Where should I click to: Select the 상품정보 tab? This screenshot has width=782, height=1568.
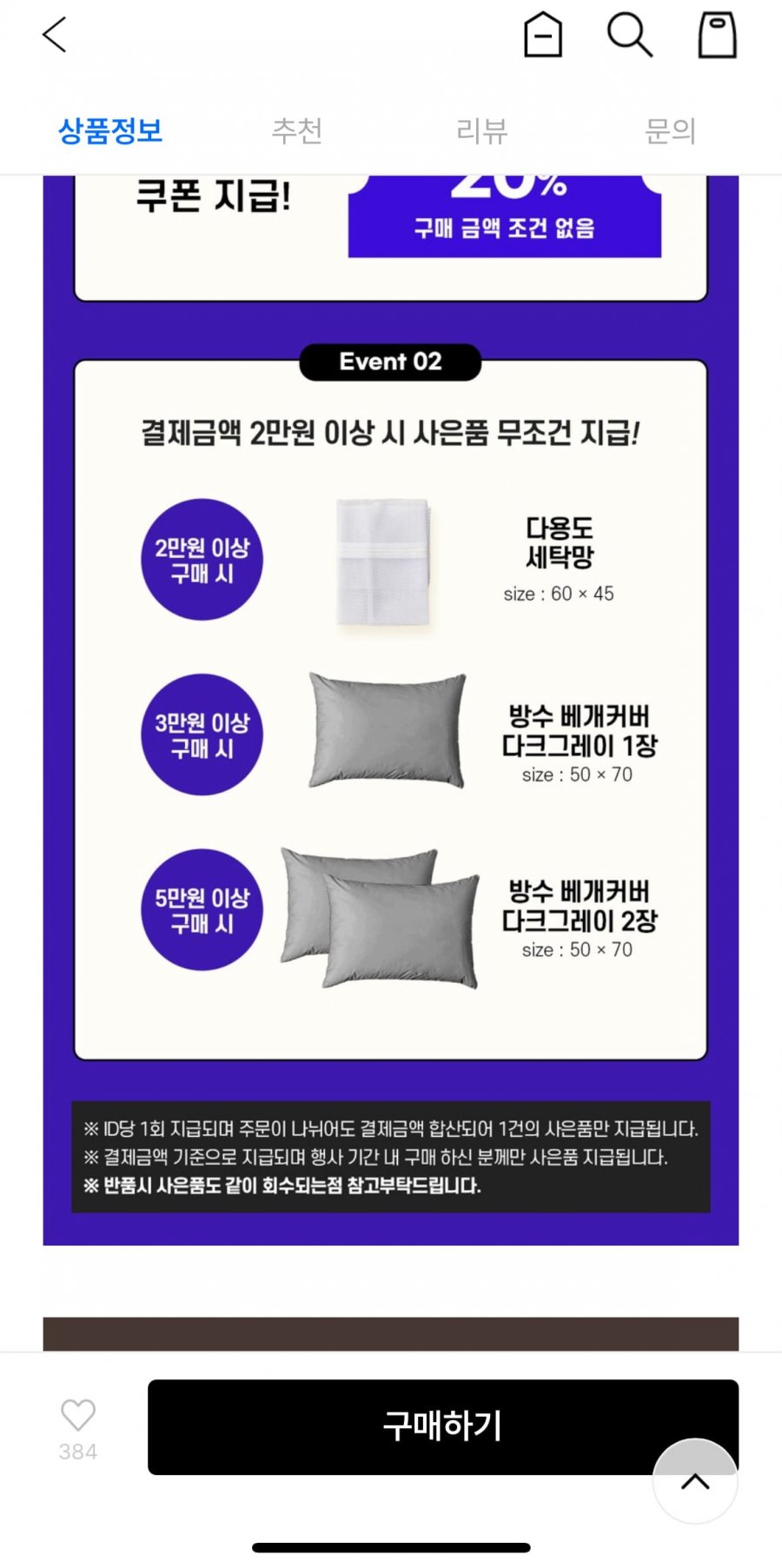pyautogui.click(x=110, y=130)
